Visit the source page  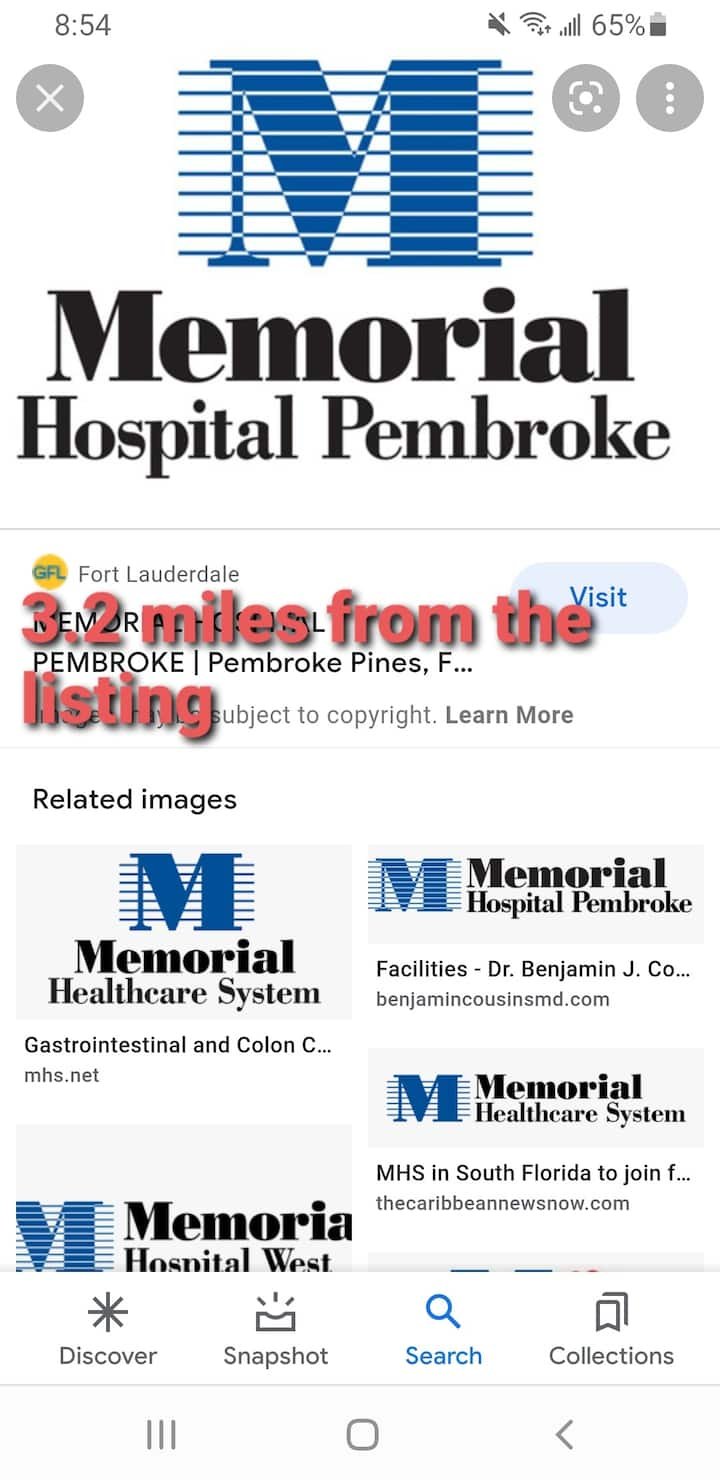[598, 598]
